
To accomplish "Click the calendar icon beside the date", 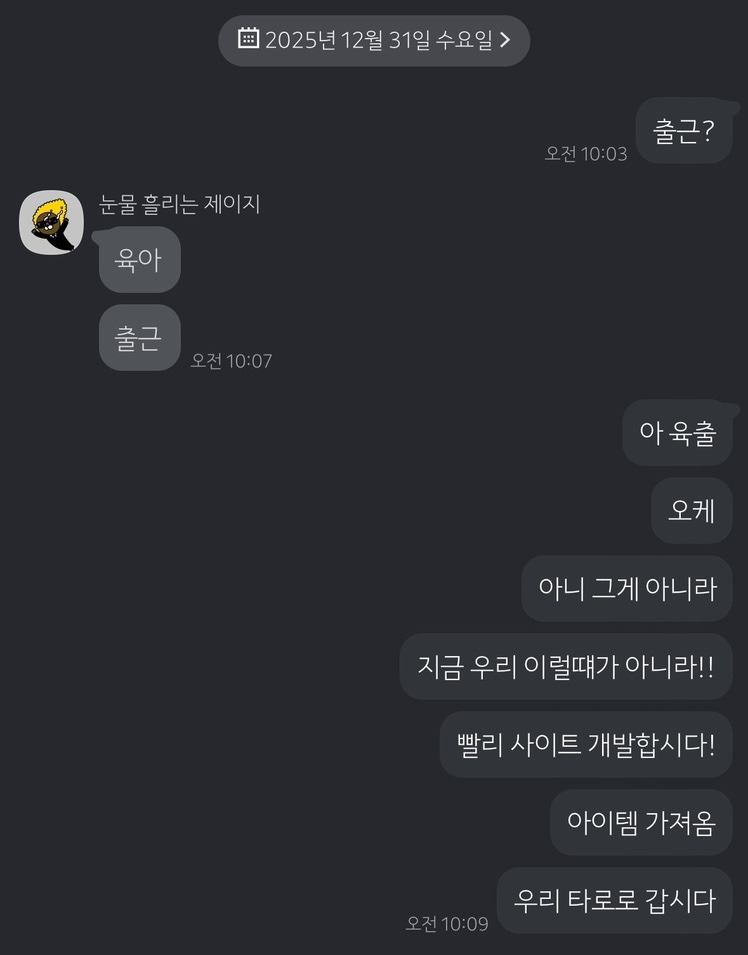I will click(249, 41).
